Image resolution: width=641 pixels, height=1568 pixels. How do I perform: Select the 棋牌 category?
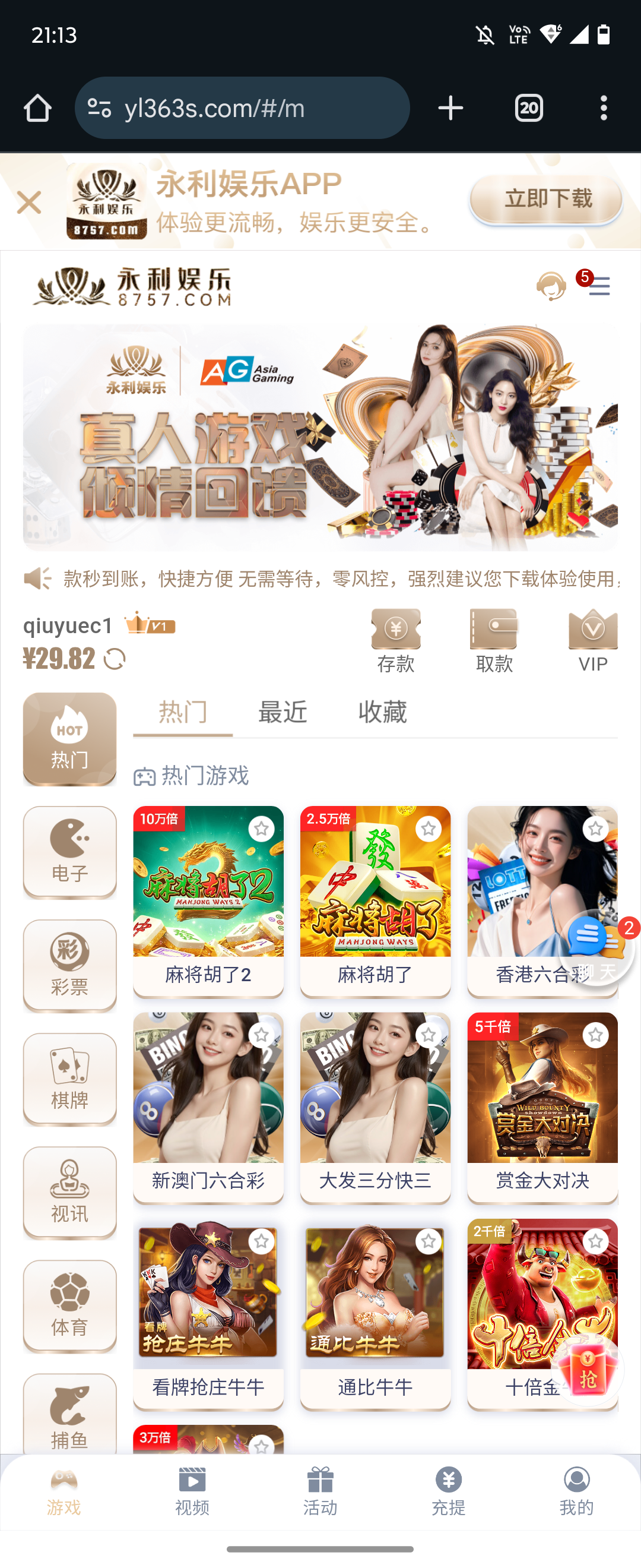click(69, 1079)
